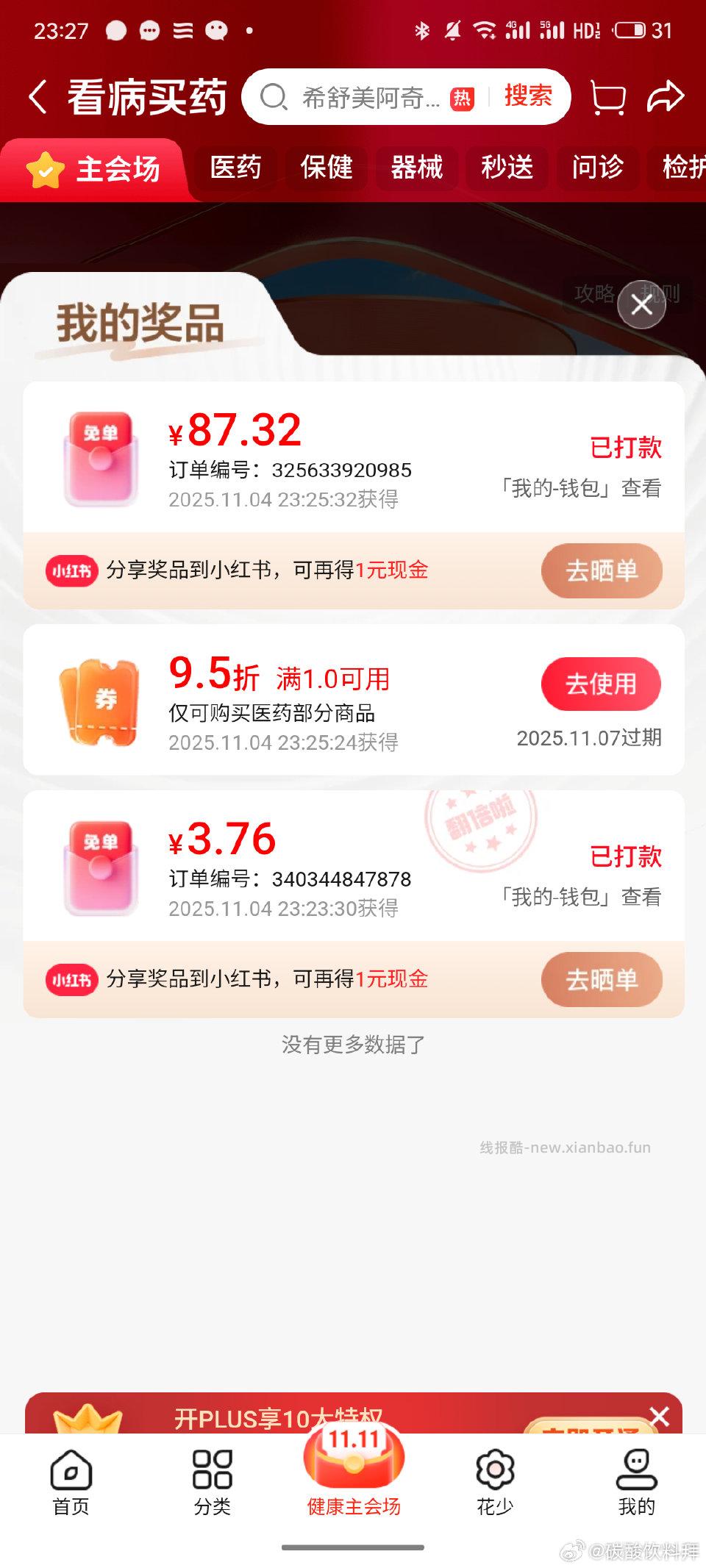Click 去使用 on the 9.5折 coupon
Image resolution: width=706 pixels, height=1568 pixels.
pos(601,684)
